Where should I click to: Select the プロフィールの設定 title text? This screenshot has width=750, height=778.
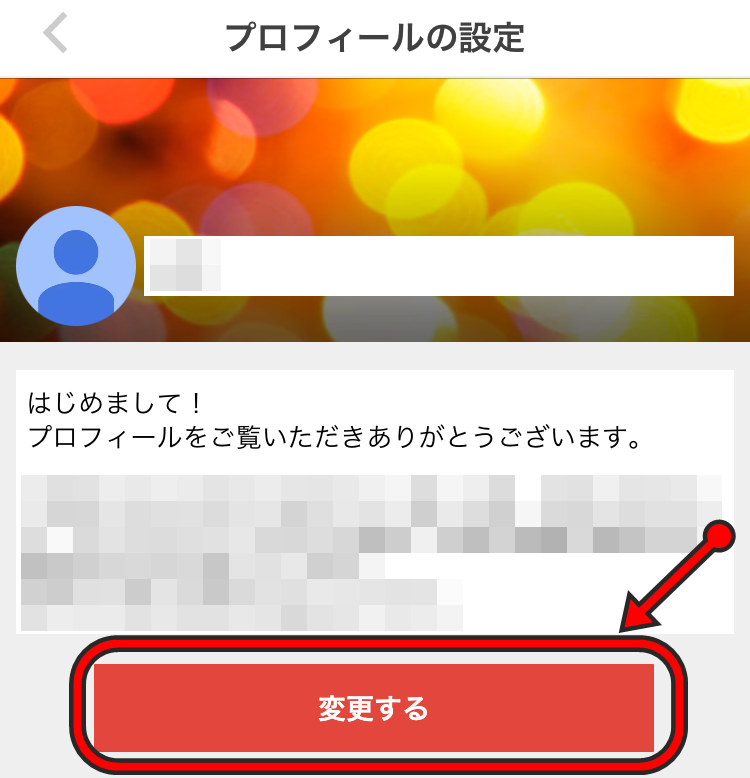pos(375,32)
